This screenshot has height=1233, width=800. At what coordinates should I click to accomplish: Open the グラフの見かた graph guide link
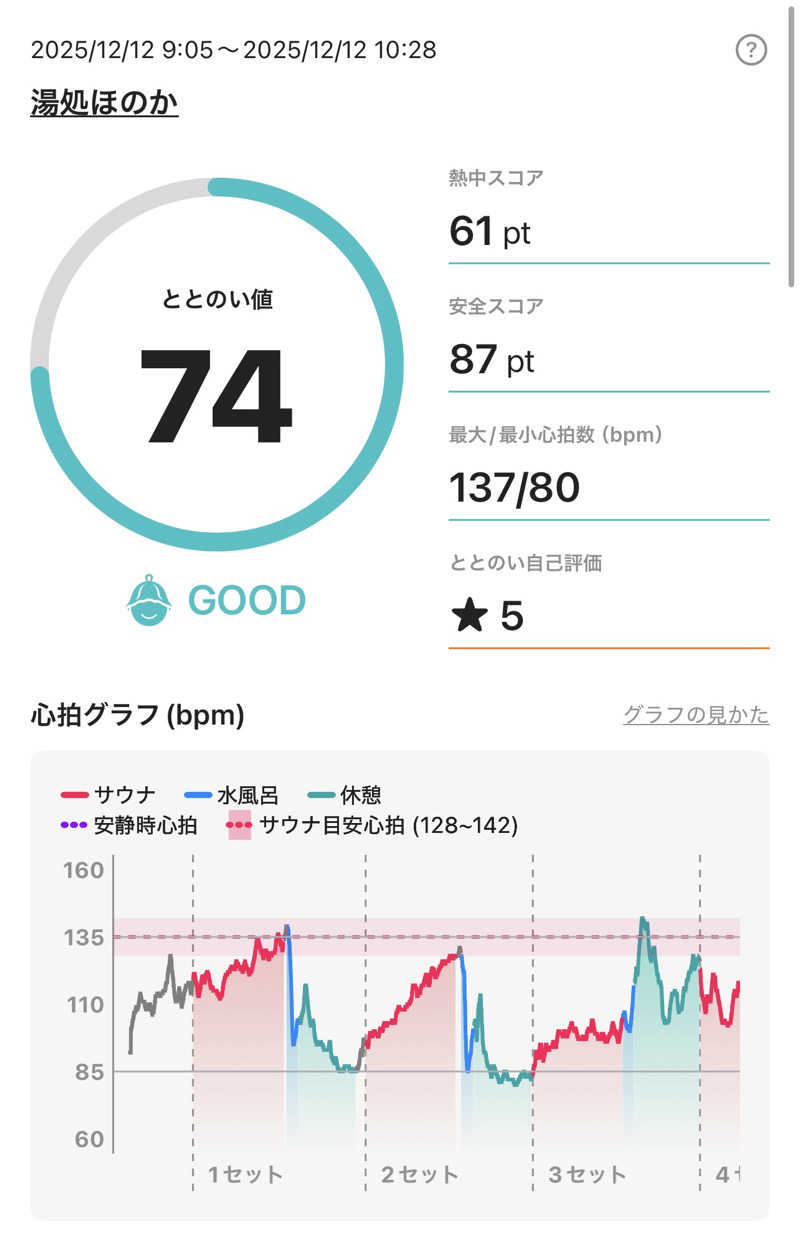(x=696, y=715)
